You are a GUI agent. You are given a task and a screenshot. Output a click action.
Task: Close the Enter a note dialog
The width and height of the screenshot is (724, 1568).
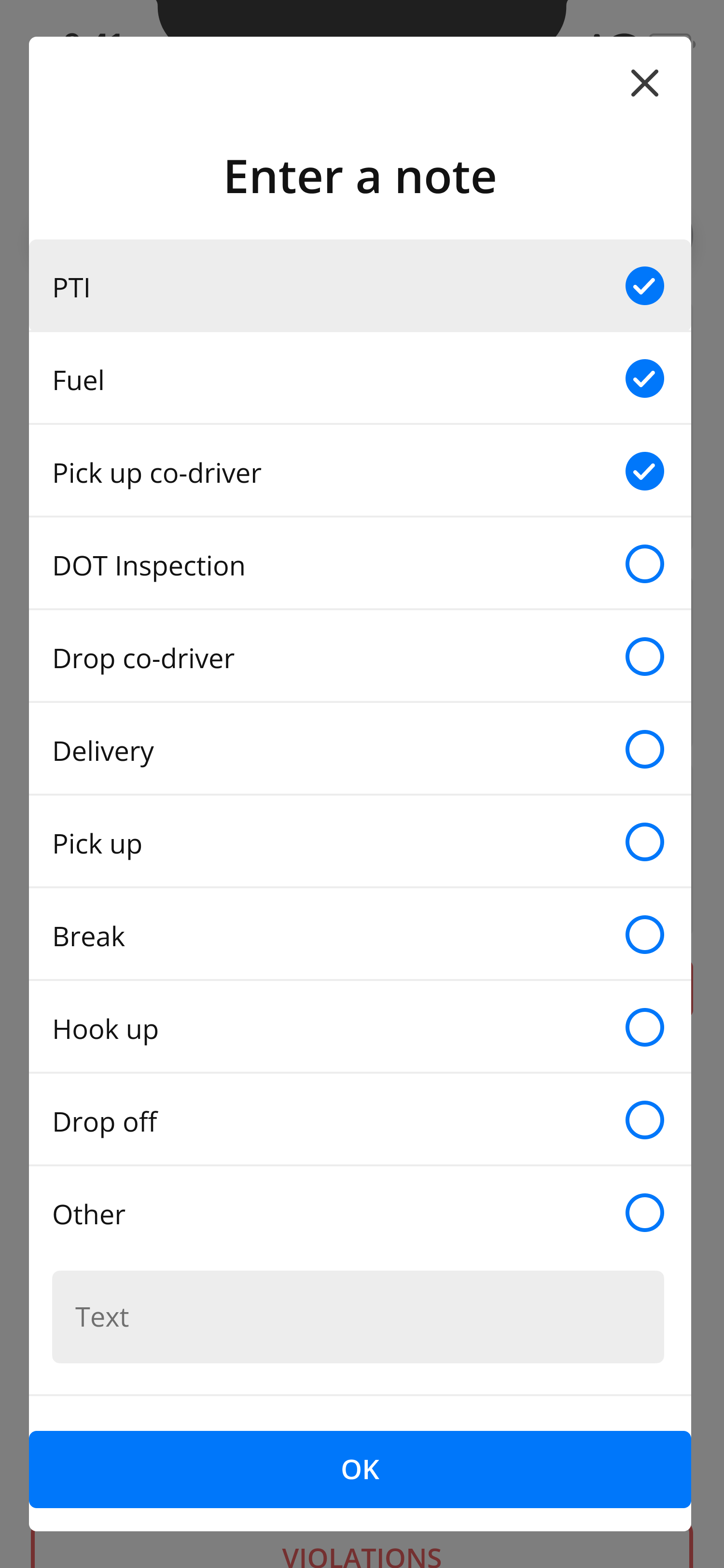[x=644, y=83]
